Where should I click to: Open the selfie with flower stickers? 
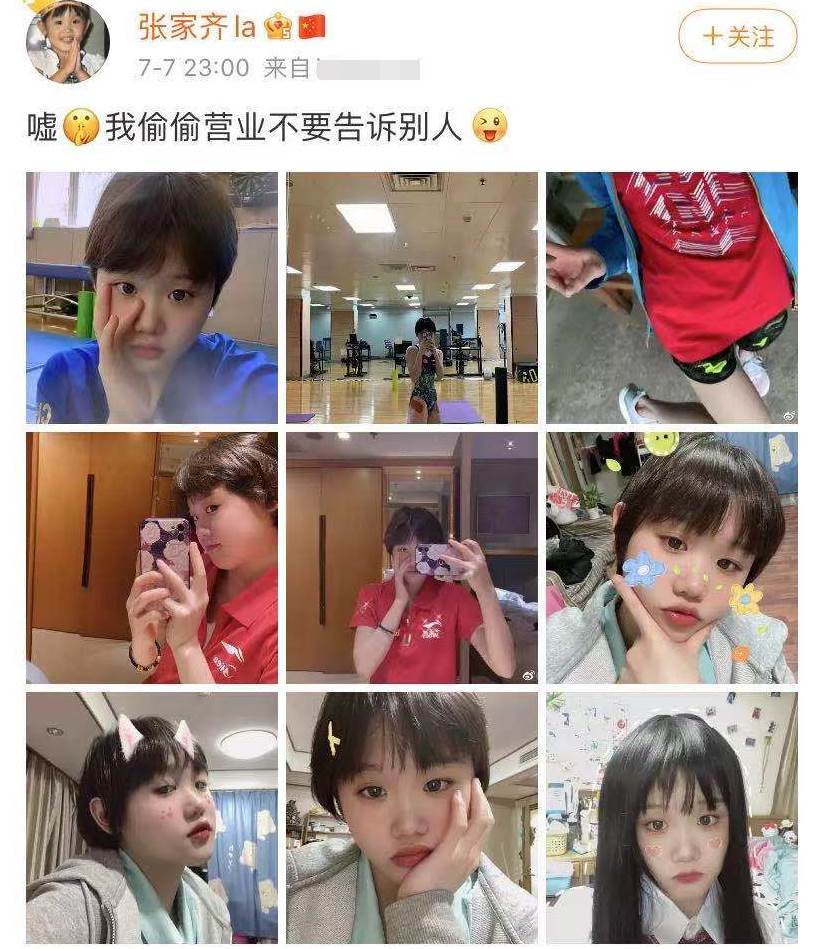coord(672,558)
